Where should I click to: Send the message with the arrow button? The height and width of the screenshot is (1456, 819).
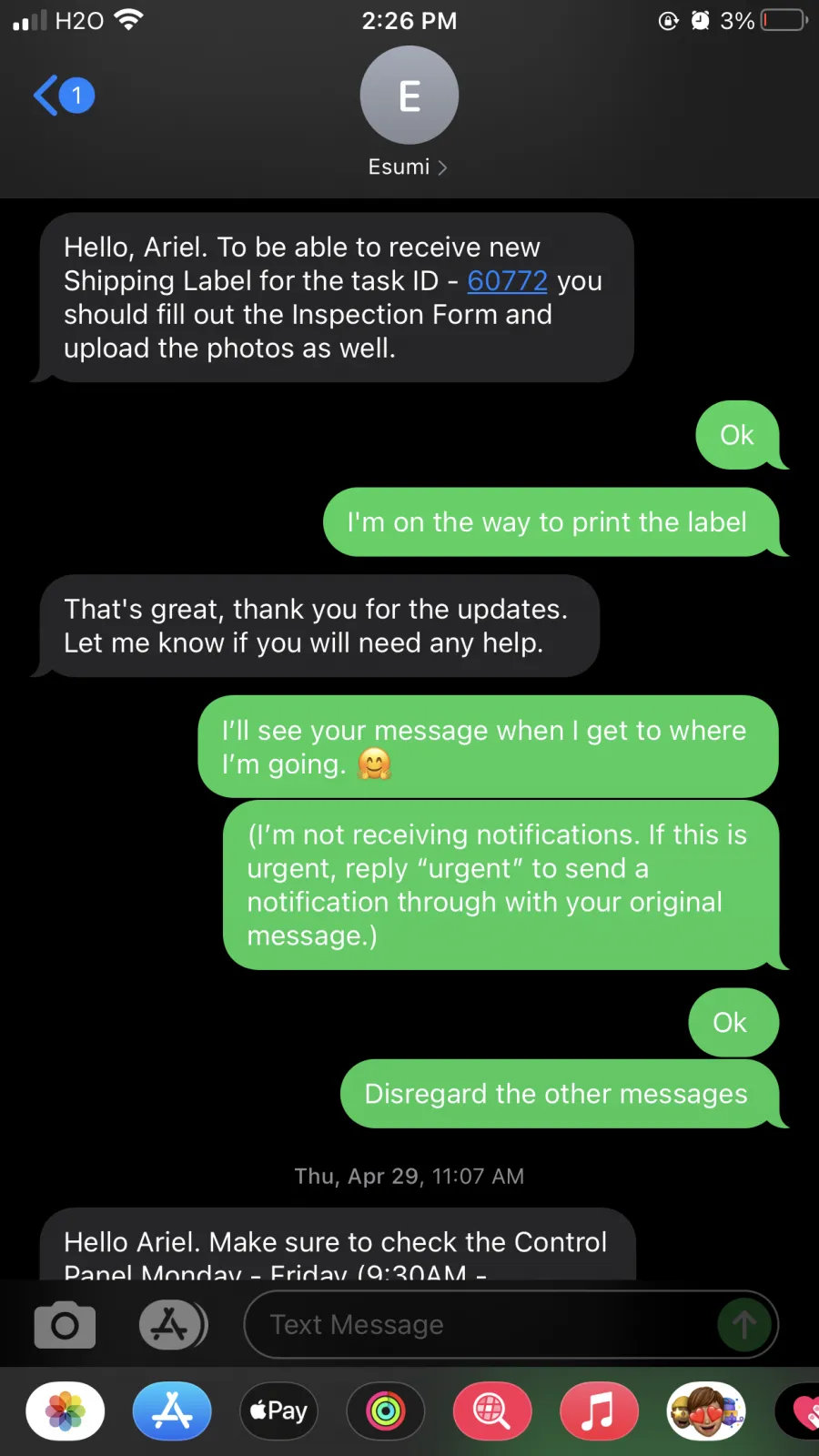pyautogui.click(x=744, y=1324)
